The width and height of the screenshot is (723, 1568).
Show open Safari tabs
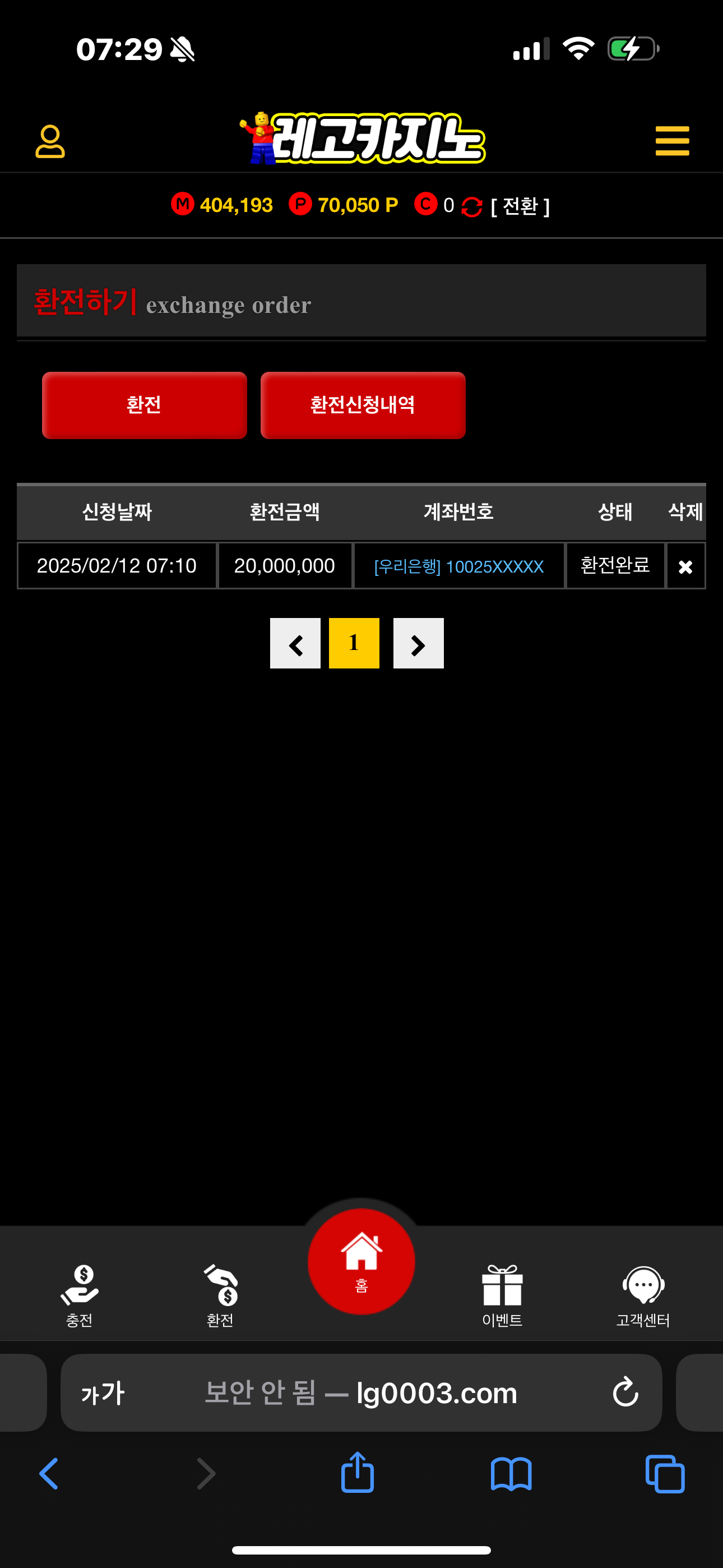pyautogui.click(x=665, y=1474)
